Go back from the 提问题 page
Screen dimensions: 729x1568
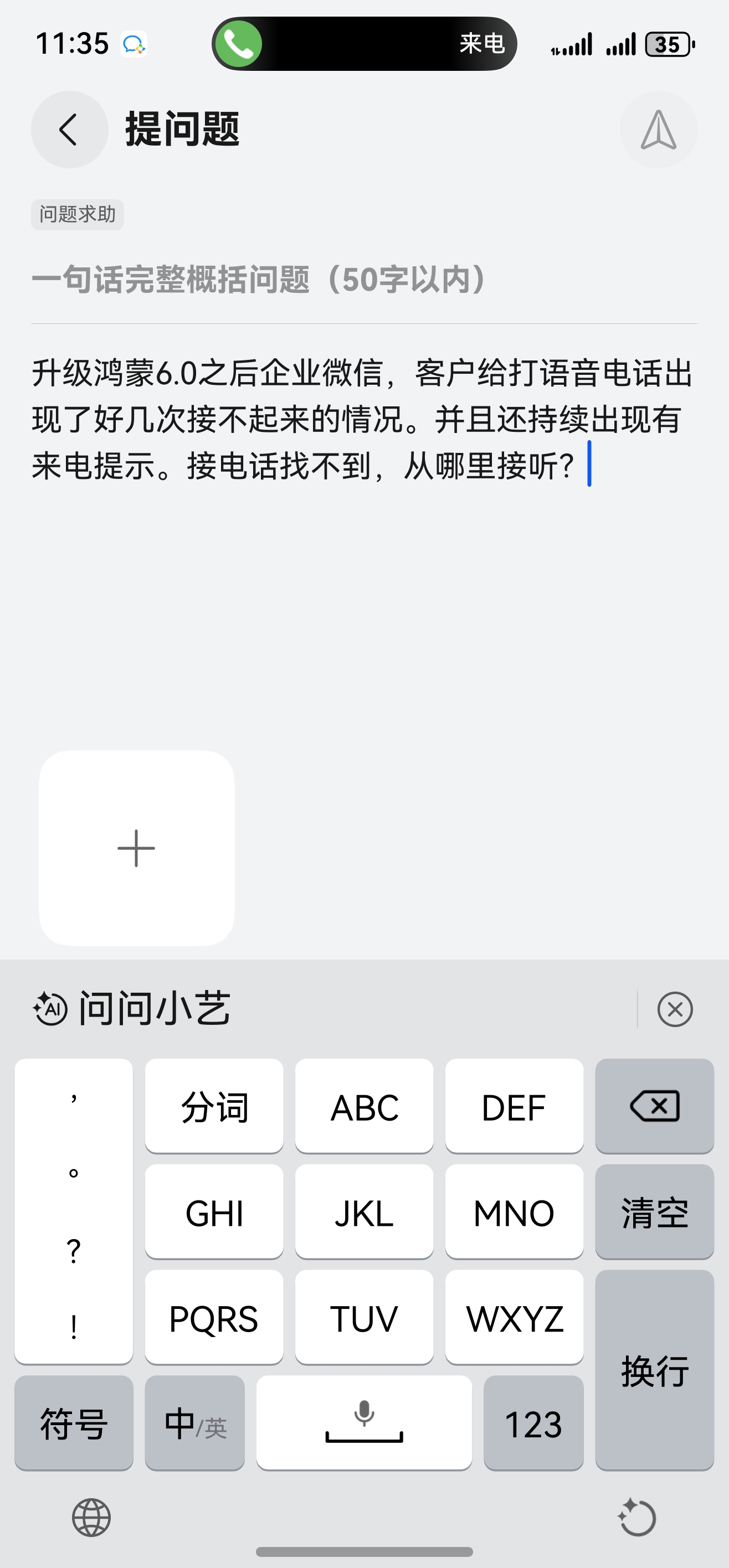pos(69,130)
